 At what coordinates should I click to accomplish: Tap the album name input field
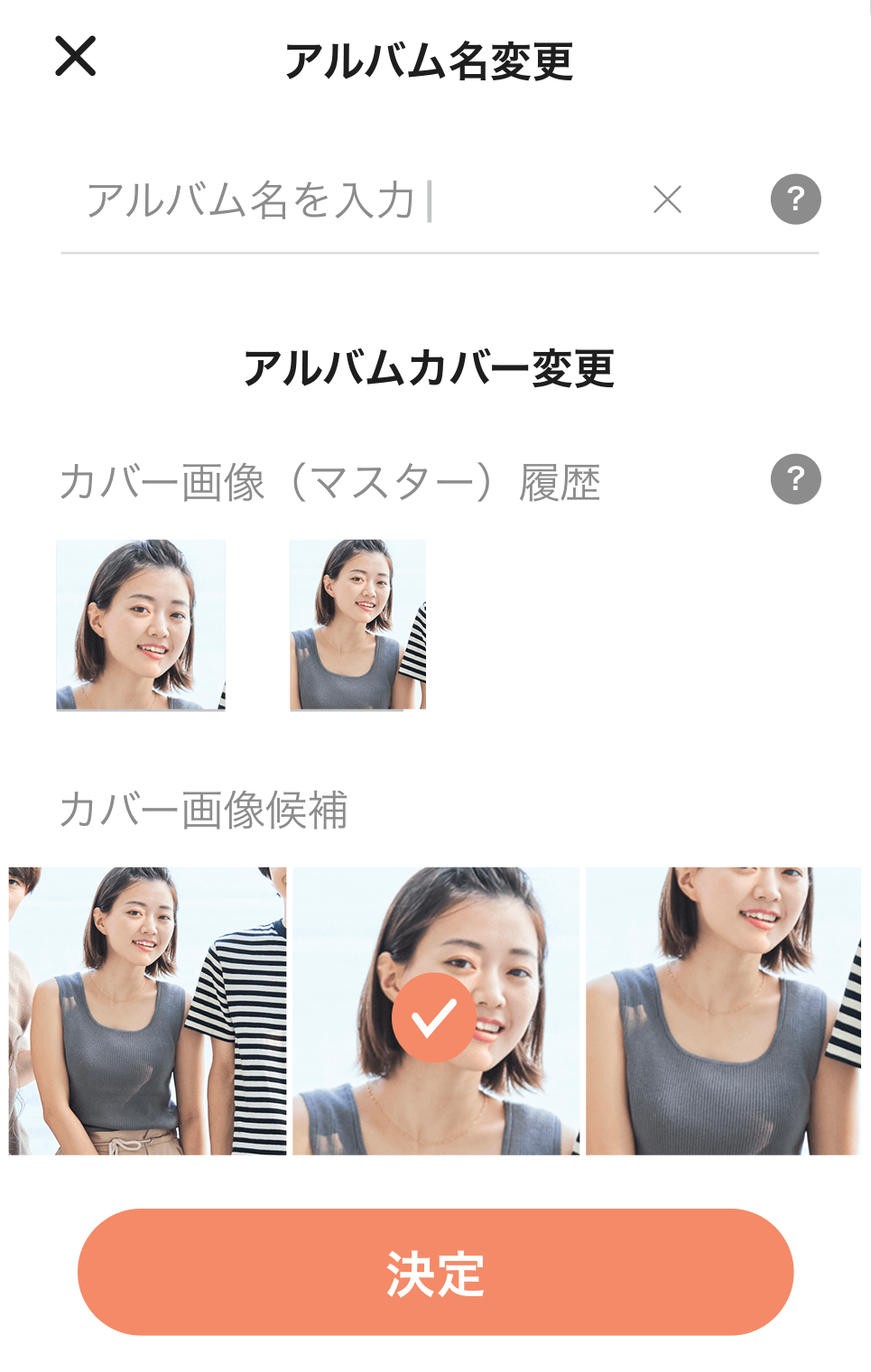click(352, 200)
